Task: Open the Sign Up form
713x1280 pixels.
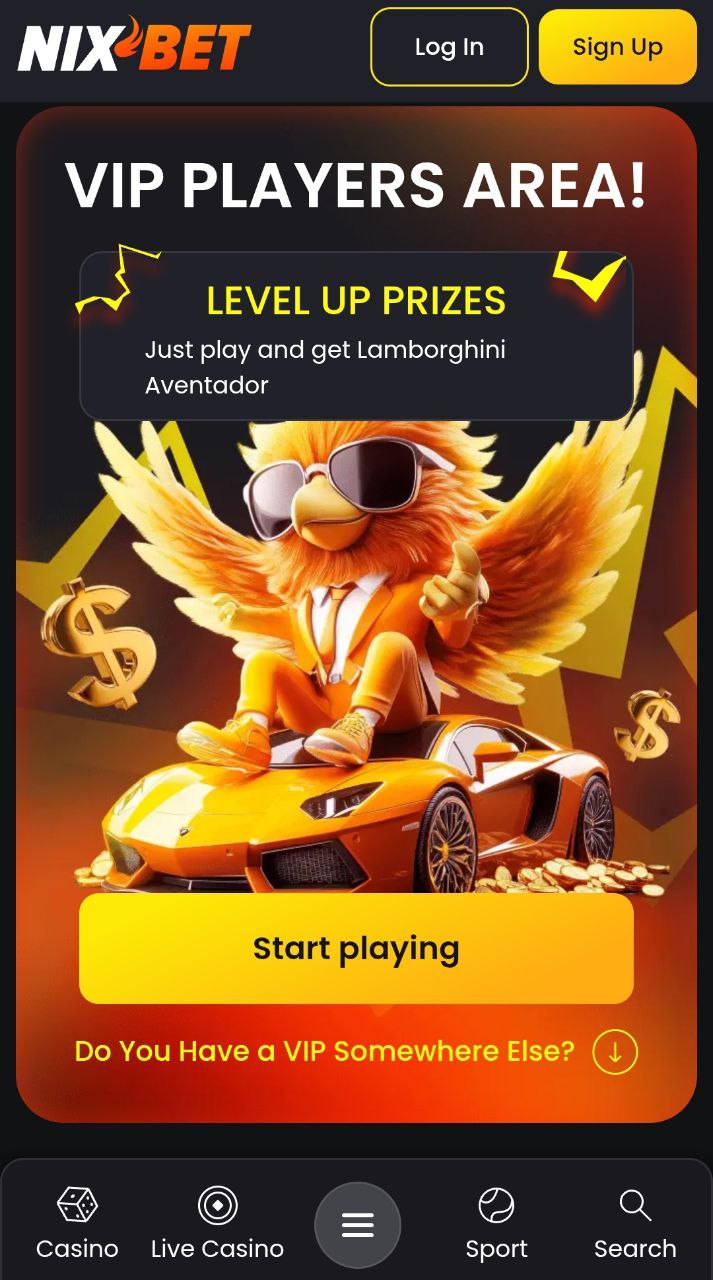Action: (617, 47)
